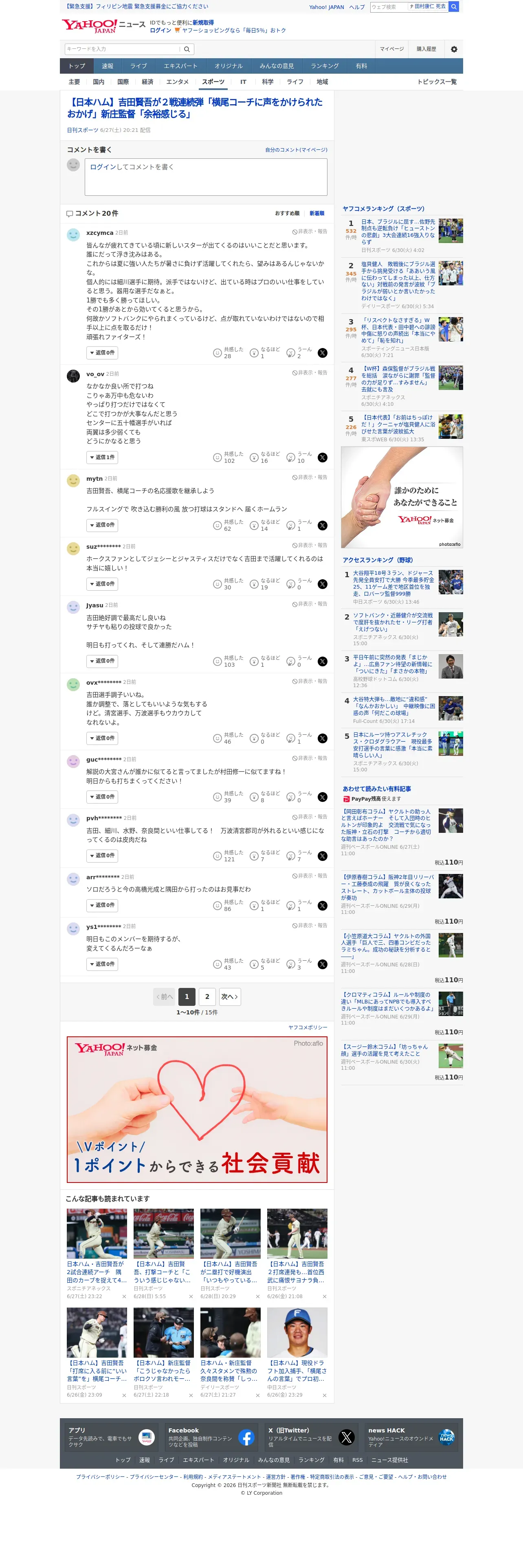Expand 返信1件 under vo_ov's comment
This screenshot has height=1568, width=523.
[x=102, y=458]
